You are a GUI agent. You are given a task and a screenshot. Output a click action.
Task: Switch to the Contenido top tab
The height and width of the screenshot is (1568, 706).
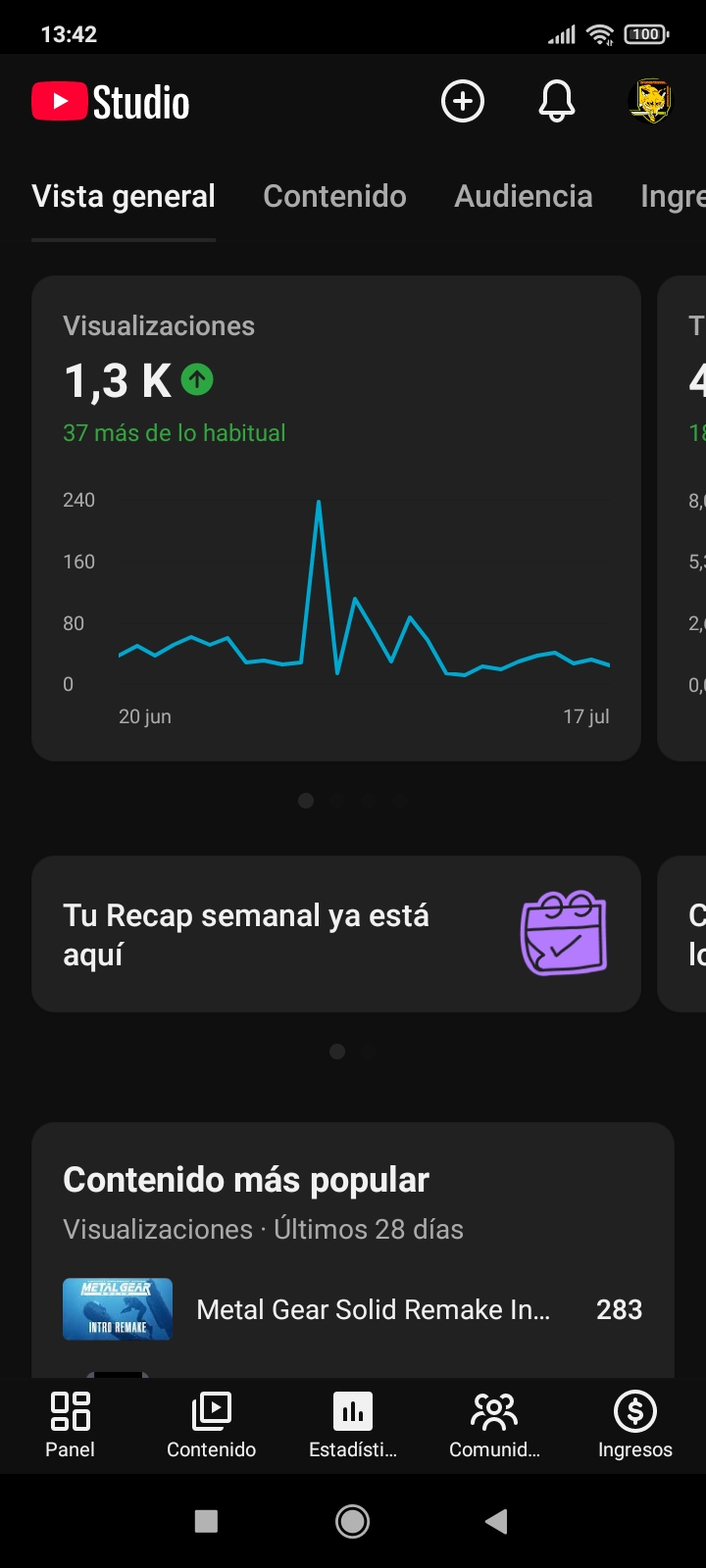point(334,196)
